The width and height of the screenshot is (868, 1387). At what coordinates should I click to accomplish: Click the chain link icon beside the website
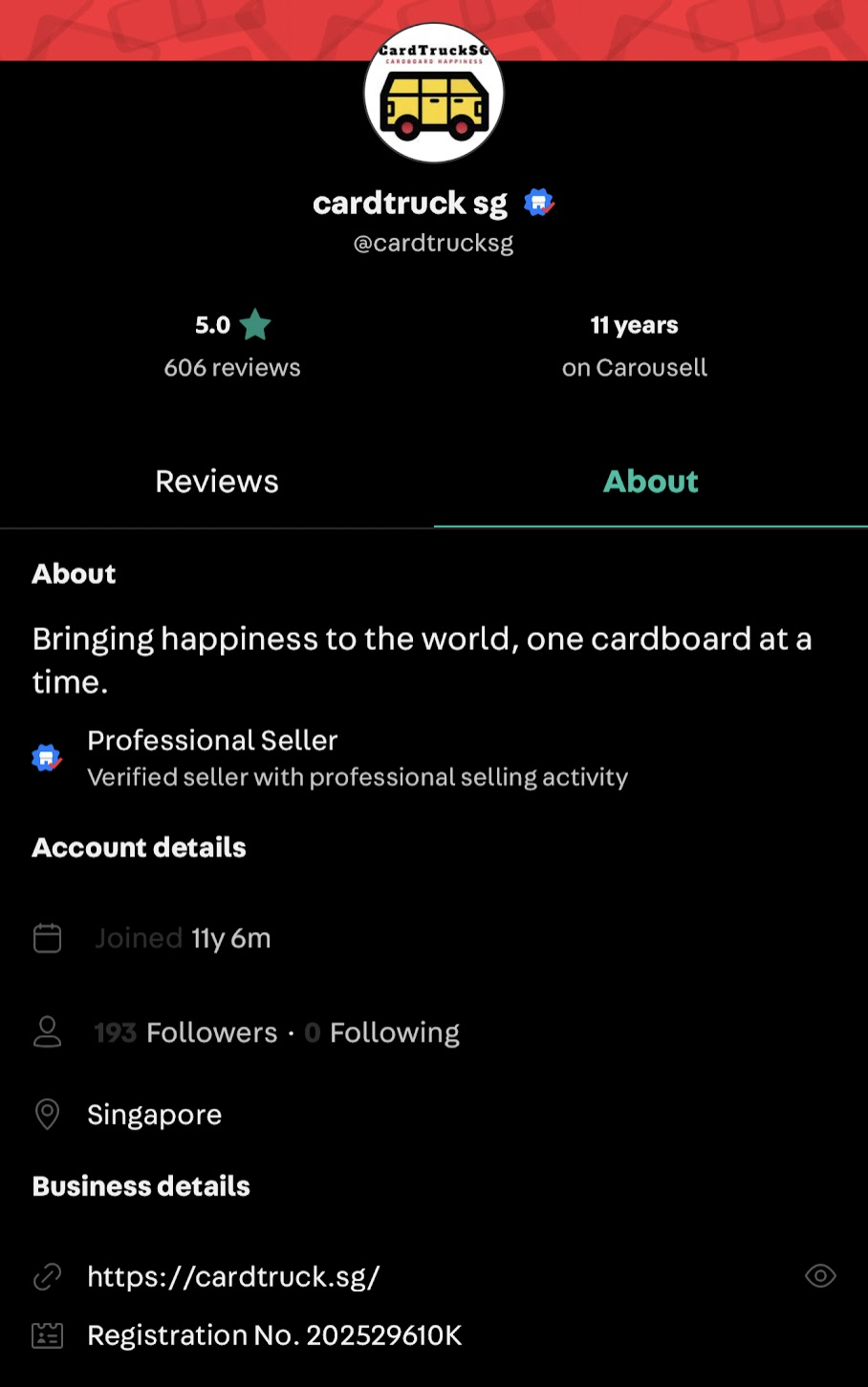[x=47, y=1276]
